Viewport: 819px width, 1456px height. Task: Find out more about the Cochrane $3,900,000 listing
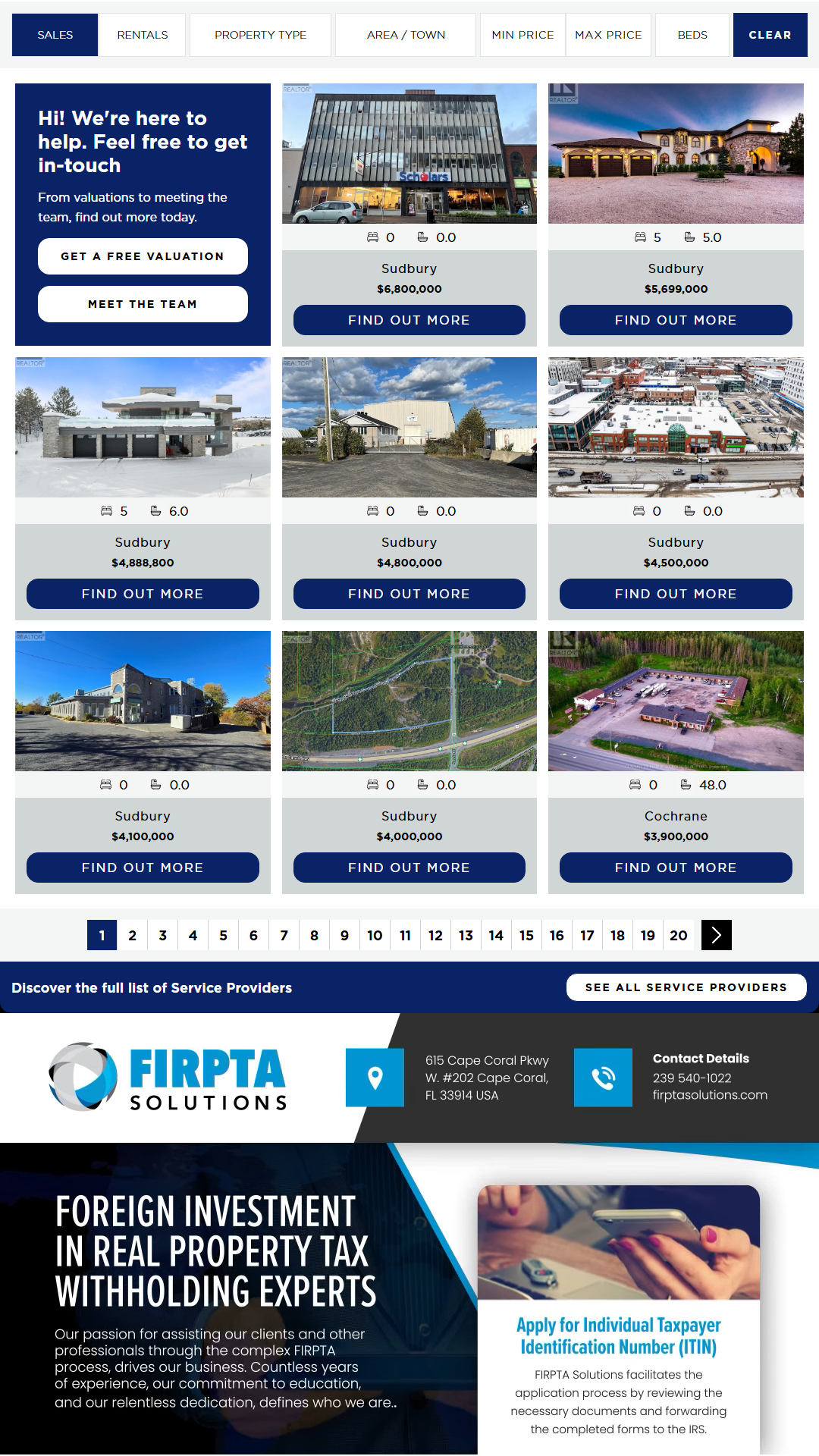(675, 868)
